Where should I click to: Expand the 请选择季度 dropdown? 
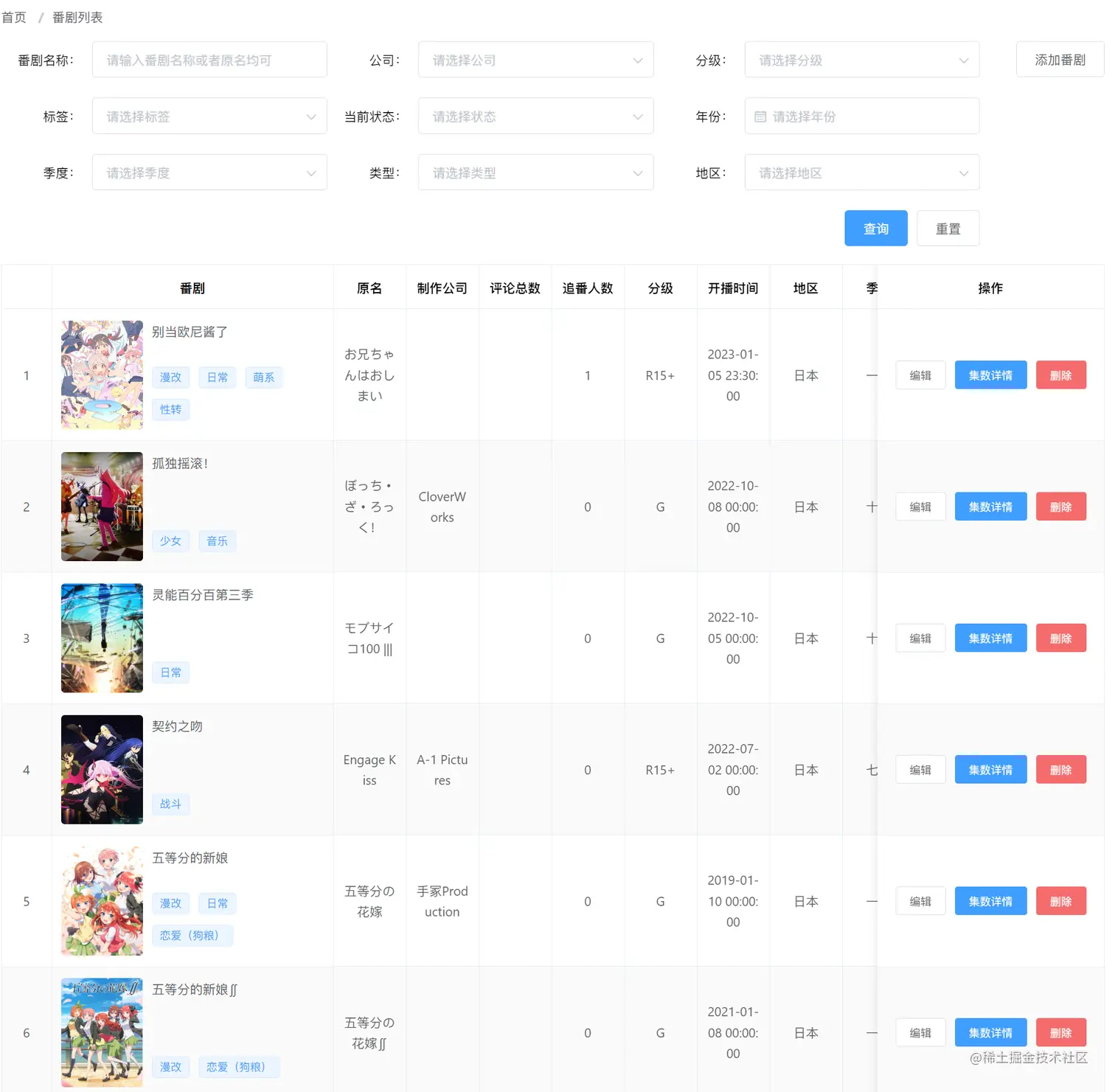209,173
